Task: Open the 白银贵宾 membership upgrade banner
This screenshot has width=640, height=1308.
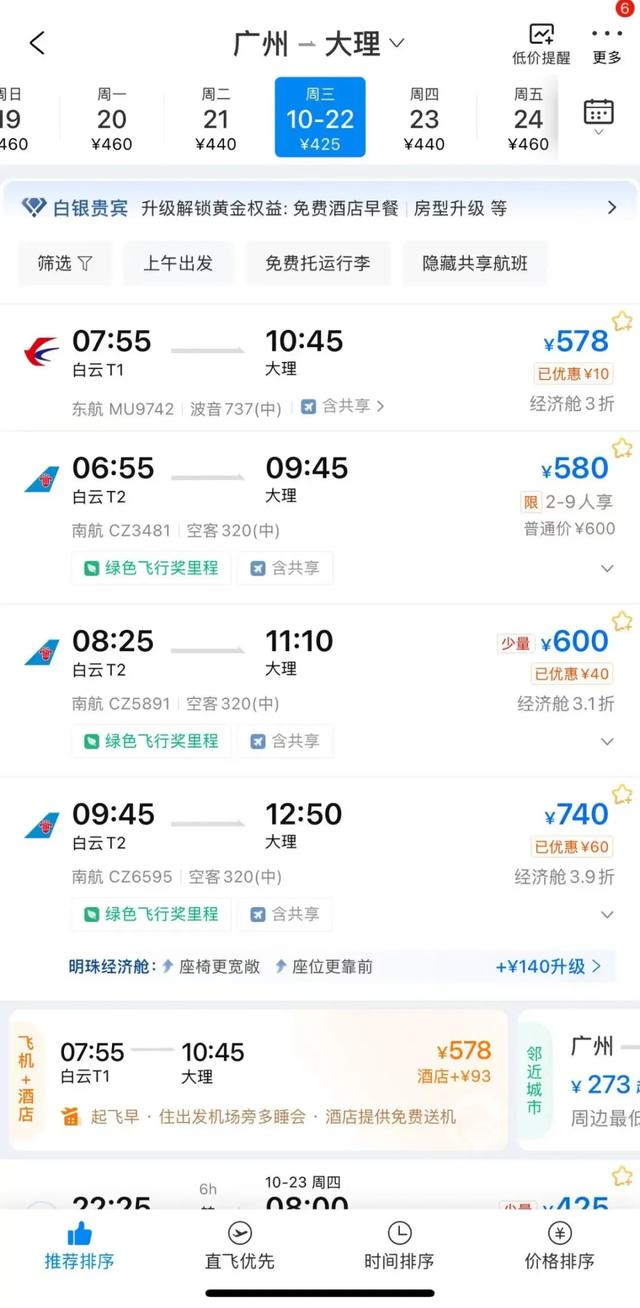Action: [320, 208]
